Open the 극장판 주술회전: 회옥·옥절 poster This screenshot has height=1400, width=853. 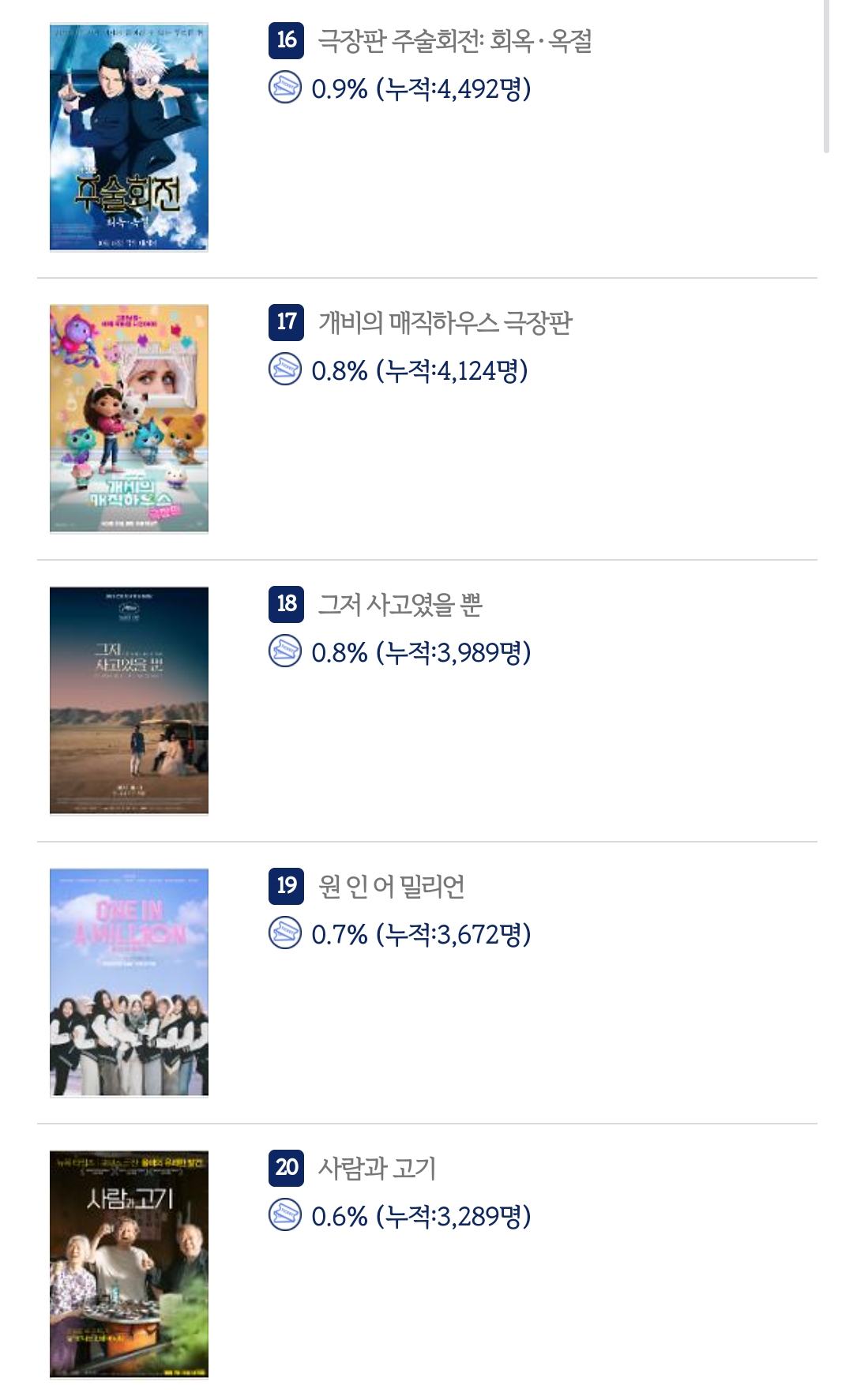pos(129,137)
